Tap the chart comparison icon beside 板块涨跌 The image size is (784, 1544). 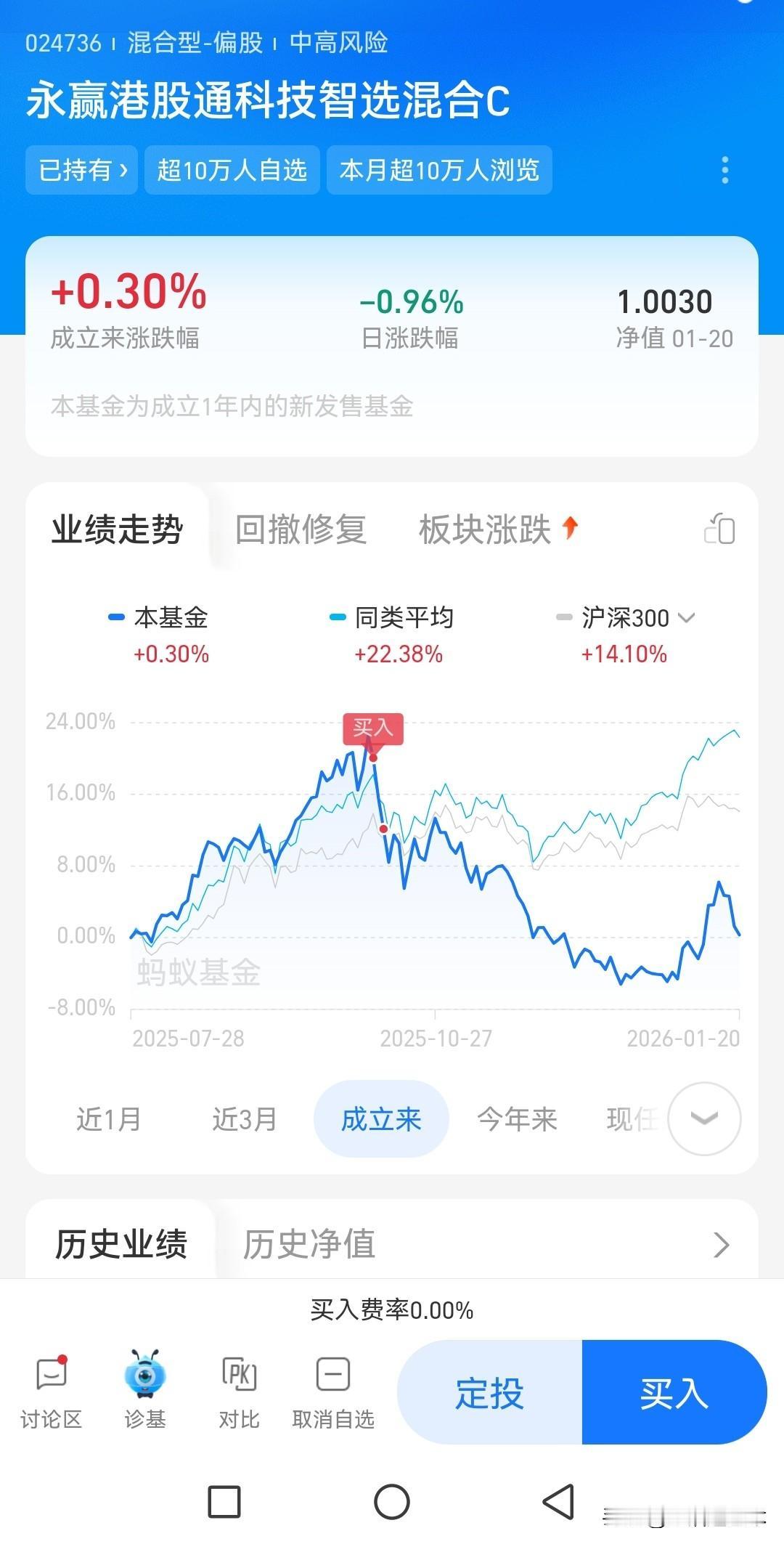point(718,530)
